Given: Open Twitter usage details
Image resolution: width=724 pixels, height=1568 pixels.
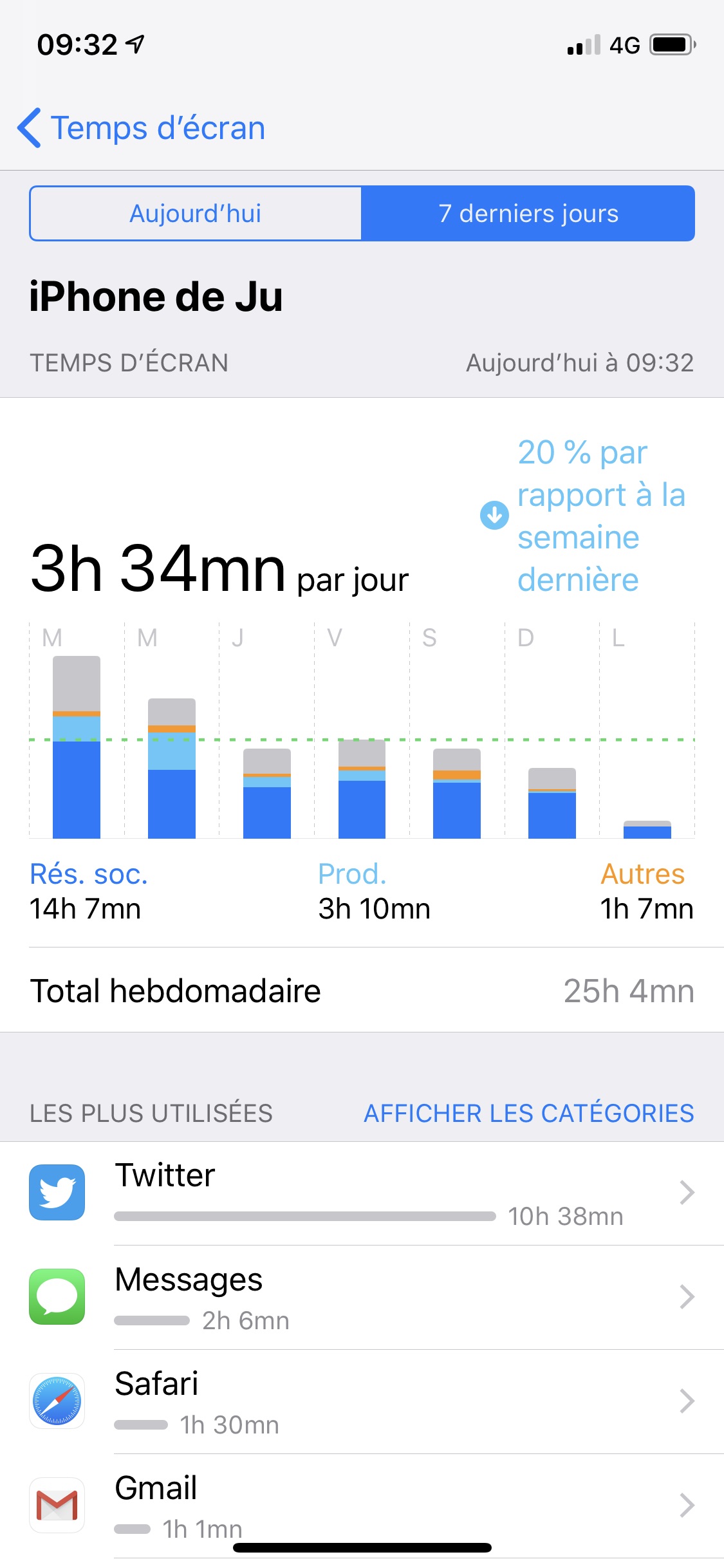Looking at the screenshot, I should point(362,1193).
